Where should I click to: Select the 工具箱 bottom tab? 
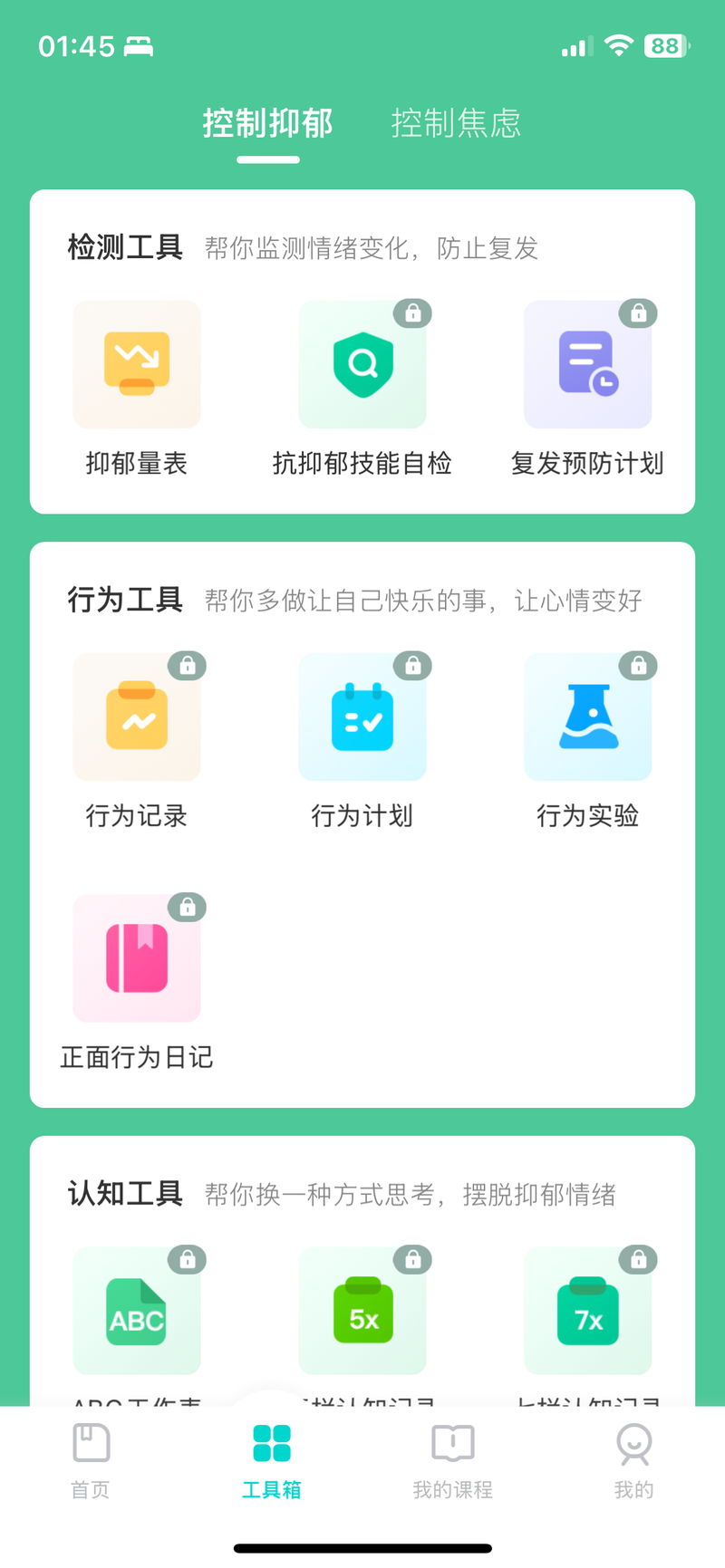[272, 1460]
